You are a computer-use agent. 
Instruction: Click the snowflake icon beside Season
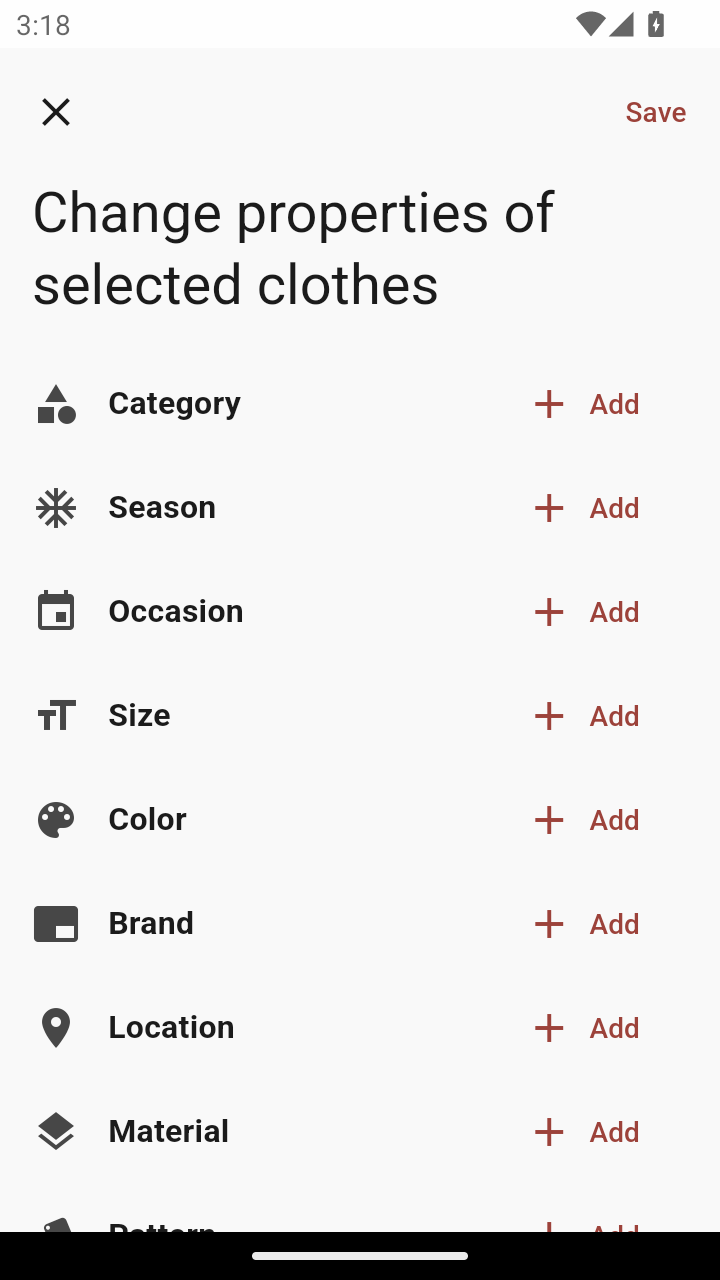(x=56, y=508)
